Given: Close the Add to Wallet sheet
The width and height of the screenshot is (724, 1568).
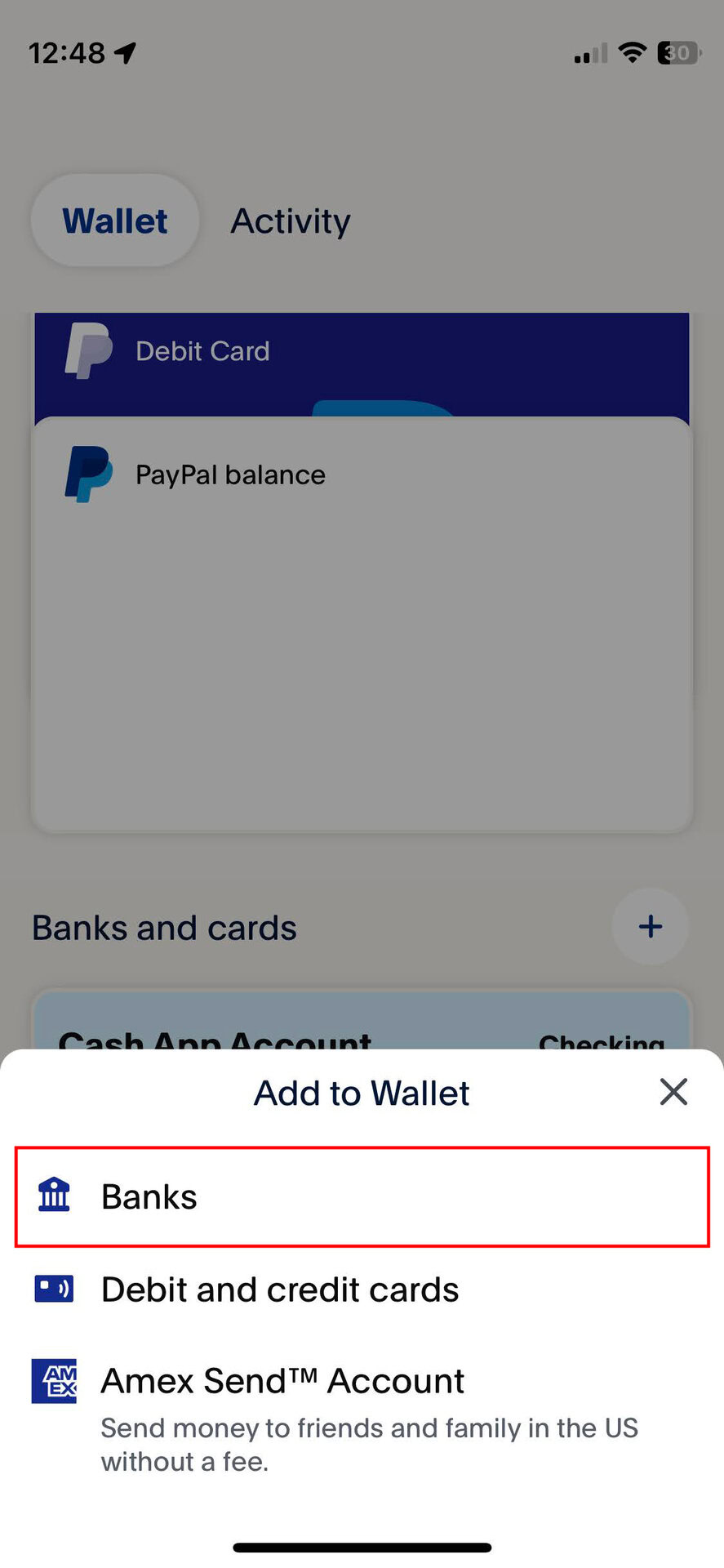Looking at the screenshot, I should 673,1092.
